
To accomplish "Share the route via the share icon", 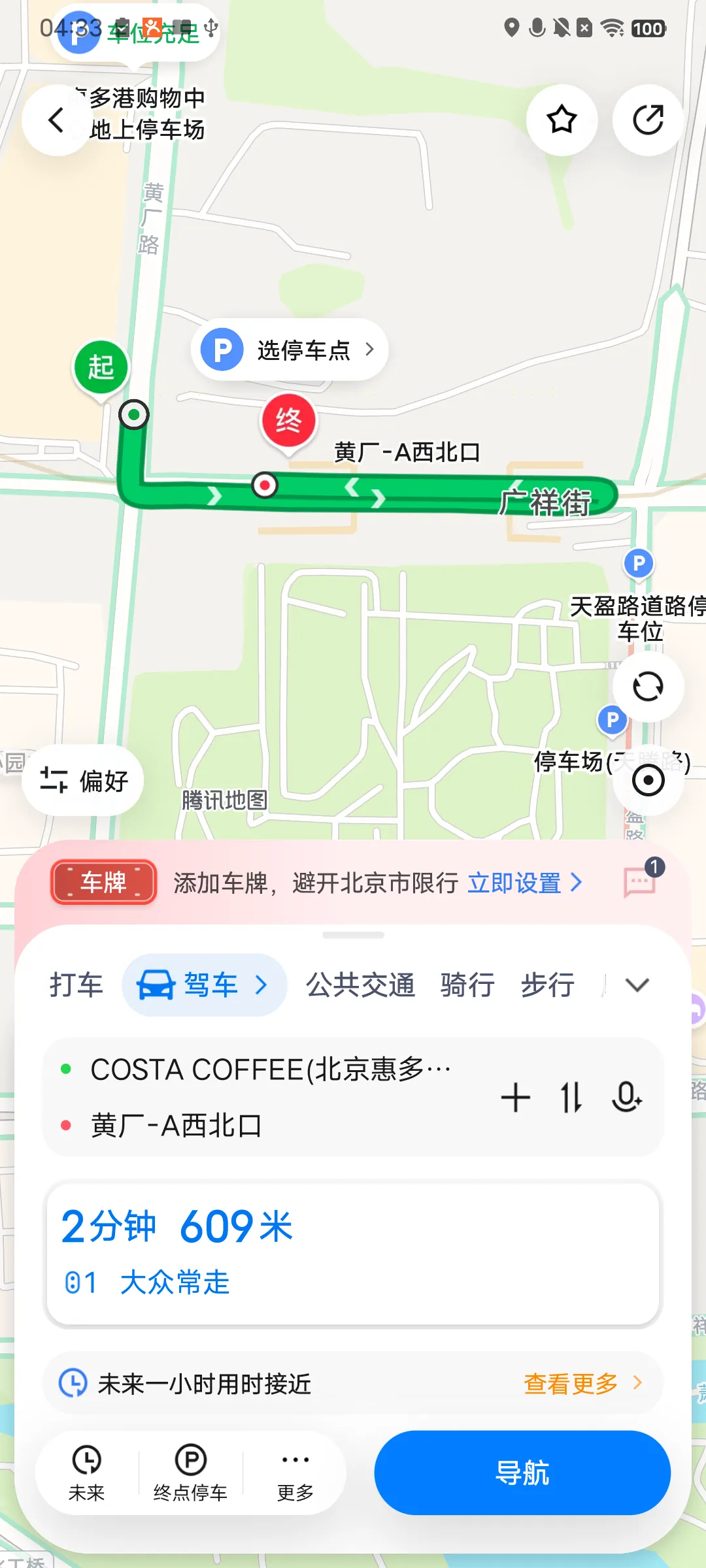I will (648, 120).
